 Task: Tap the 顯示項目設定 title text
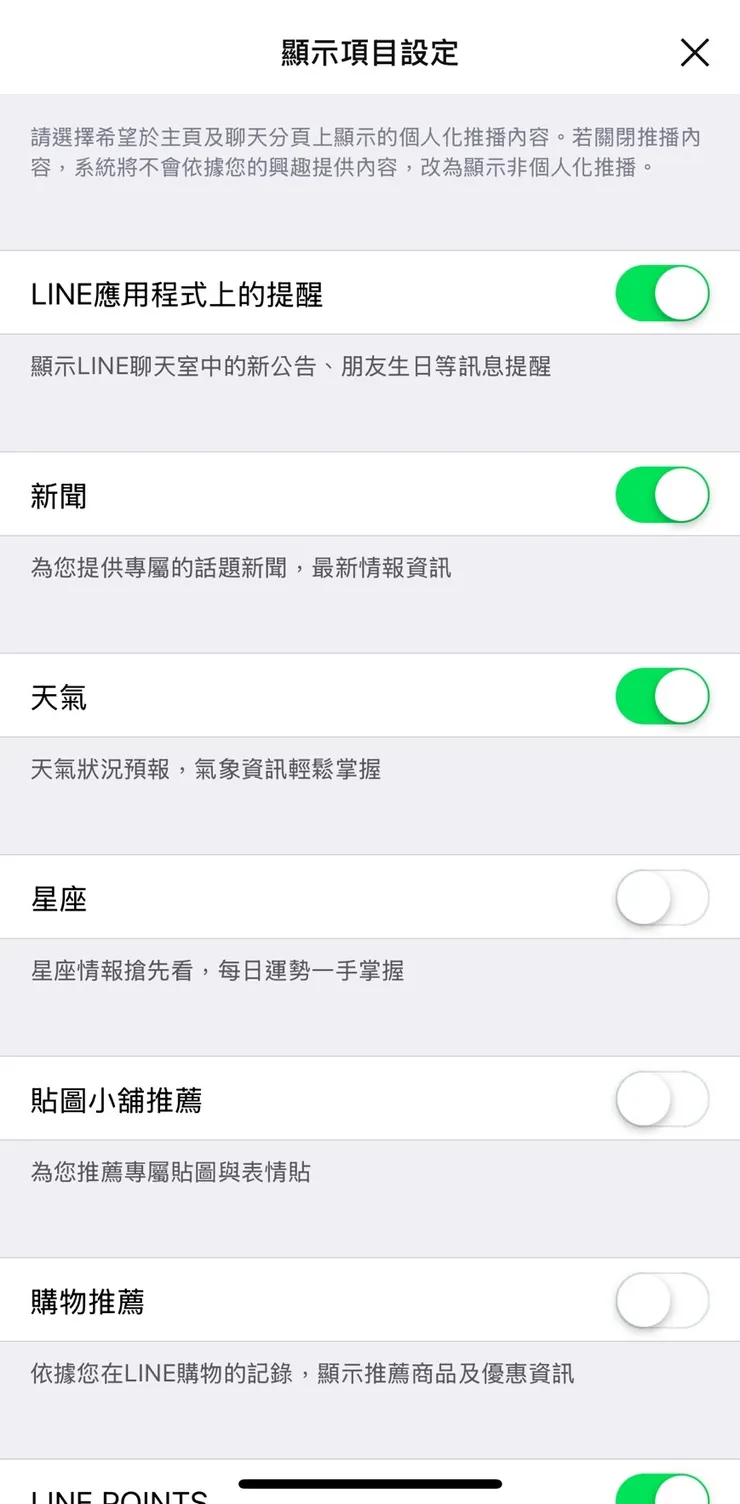[x=369, y=52]
